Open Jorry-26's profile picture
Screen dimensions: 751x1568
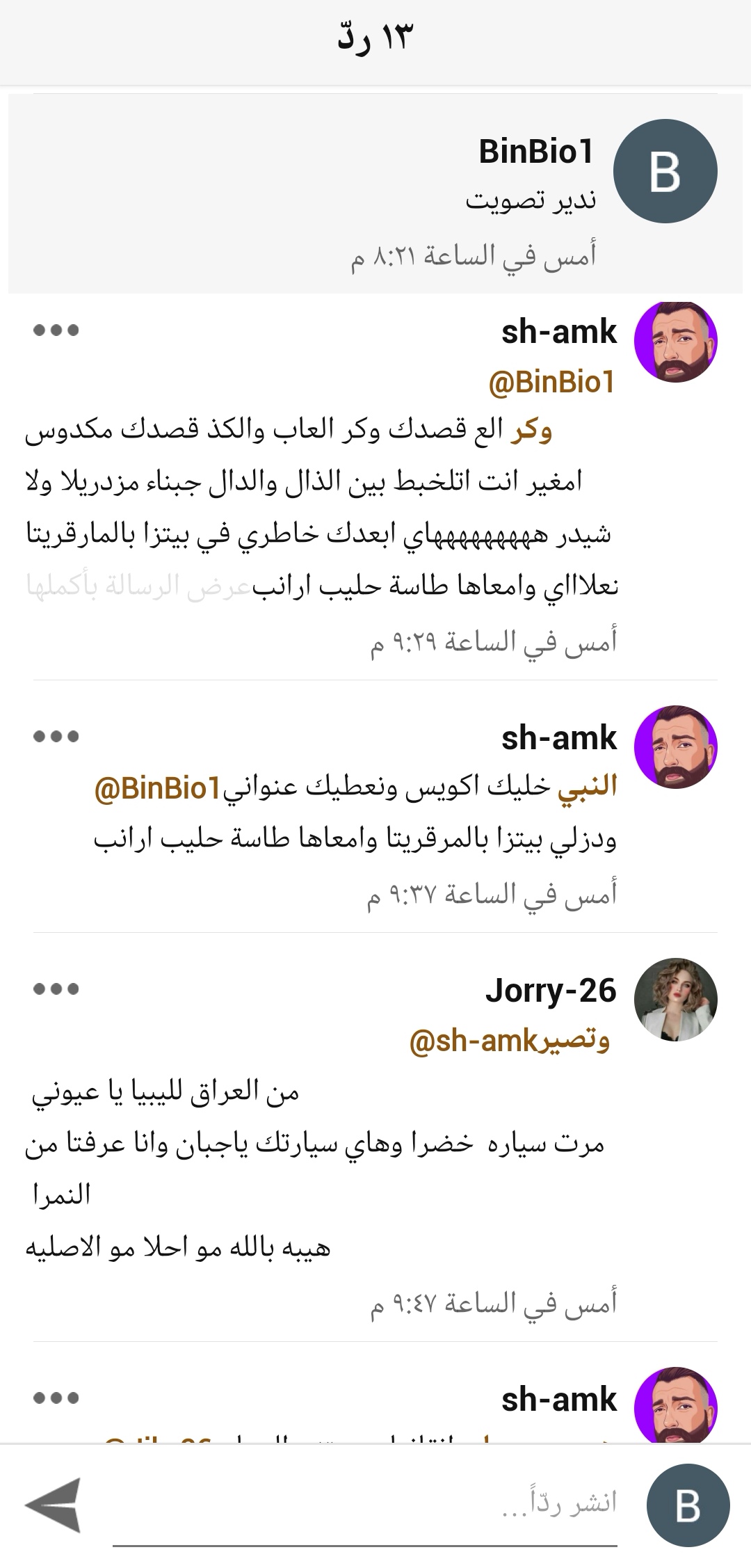[x=675, y=1000]
